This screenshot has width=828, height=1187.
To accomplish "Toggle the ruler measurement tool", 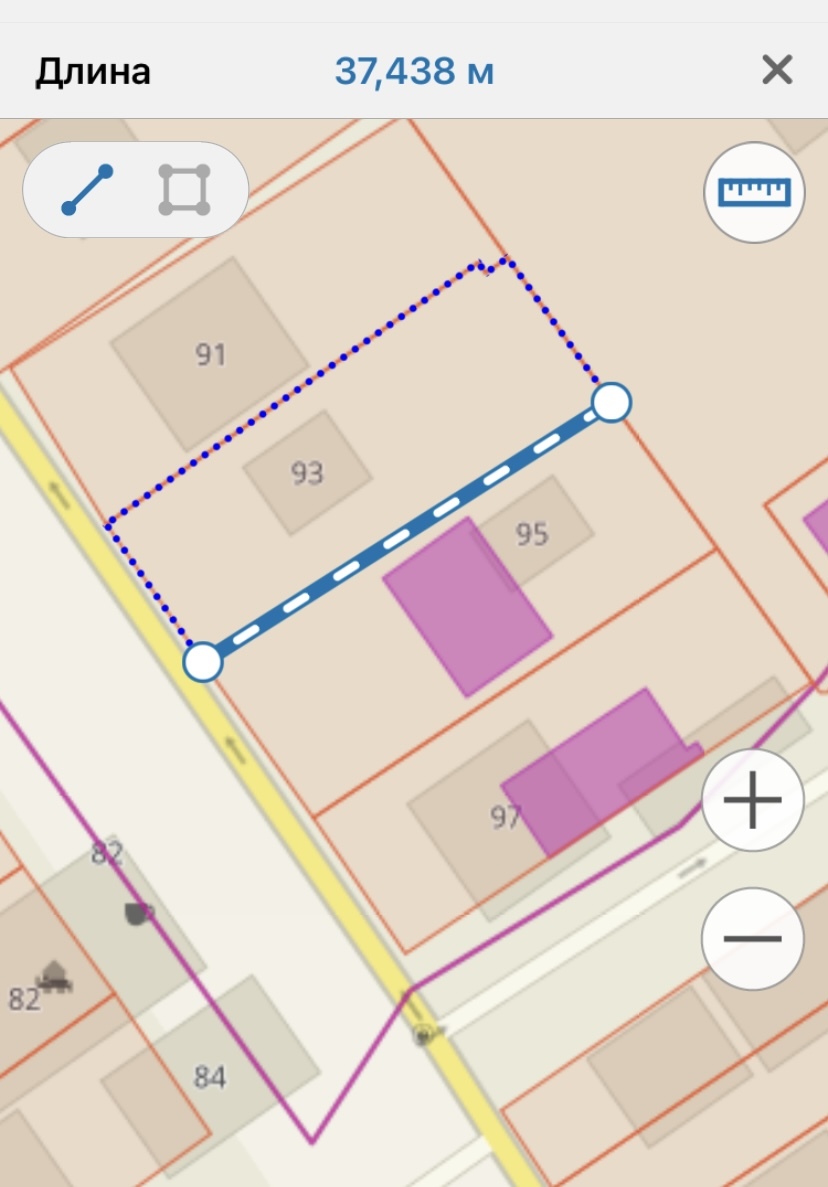I will point(755,192).
